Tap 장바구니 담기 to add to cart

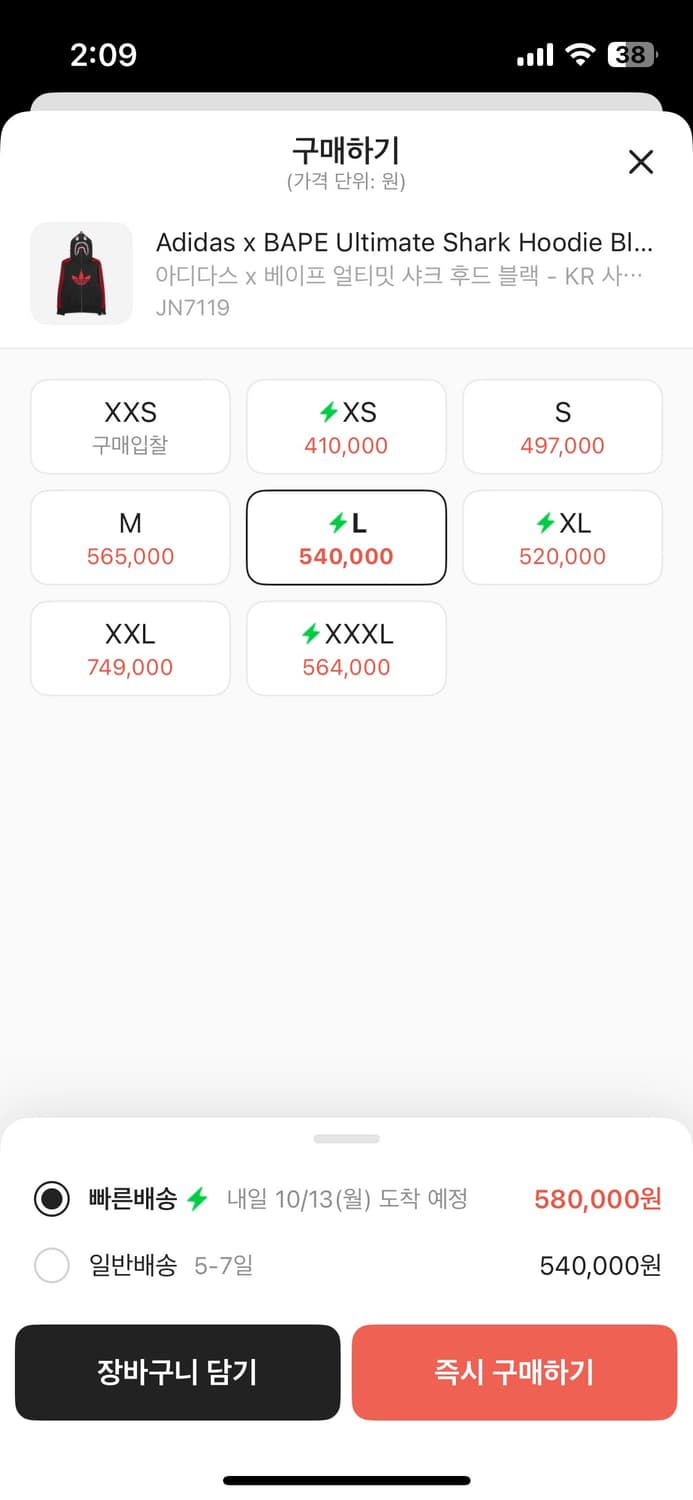pyautogui.click(x=178, y=1372)
